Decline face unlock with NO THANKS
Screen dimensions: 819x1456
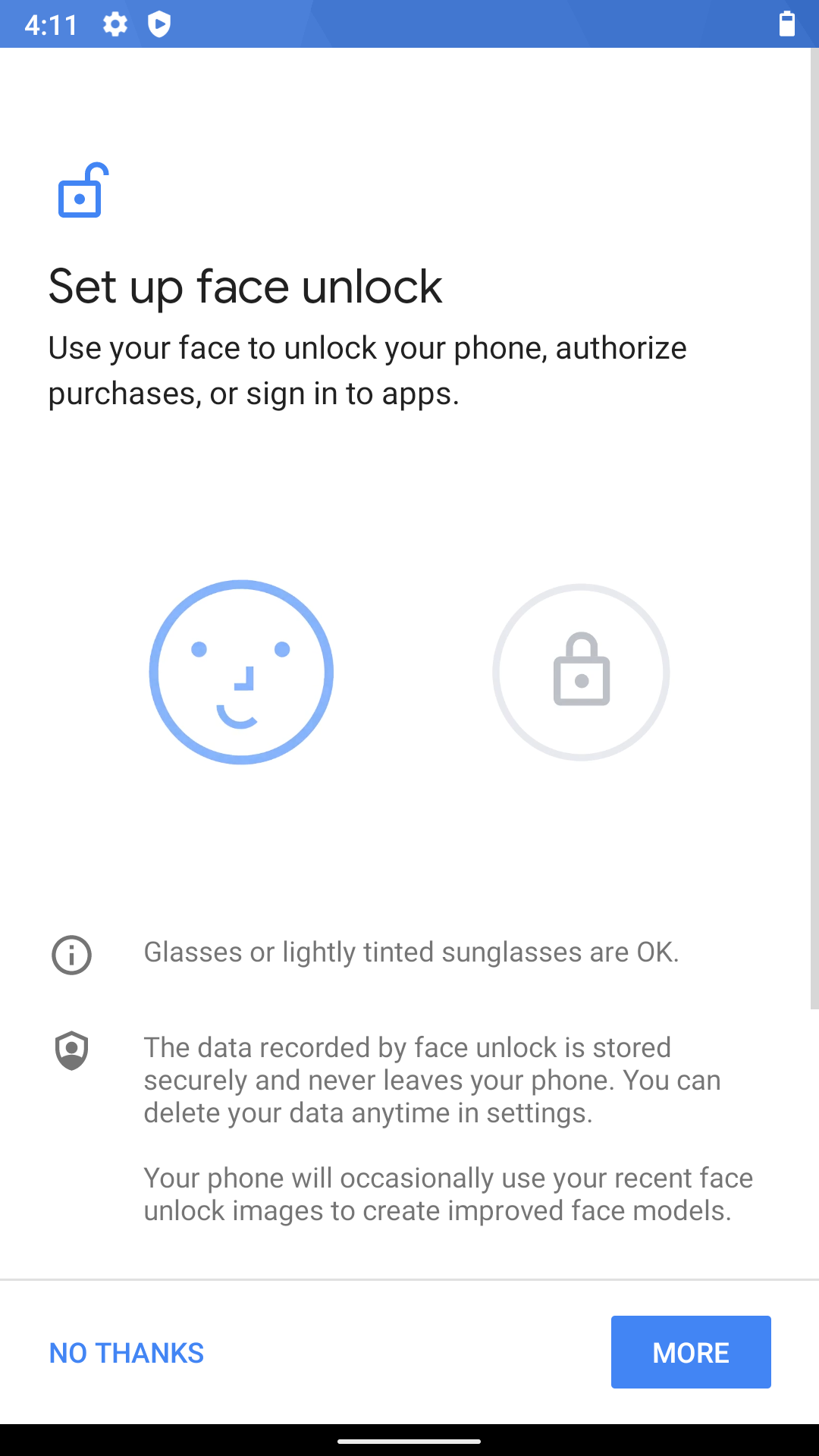click(127, 1353)
